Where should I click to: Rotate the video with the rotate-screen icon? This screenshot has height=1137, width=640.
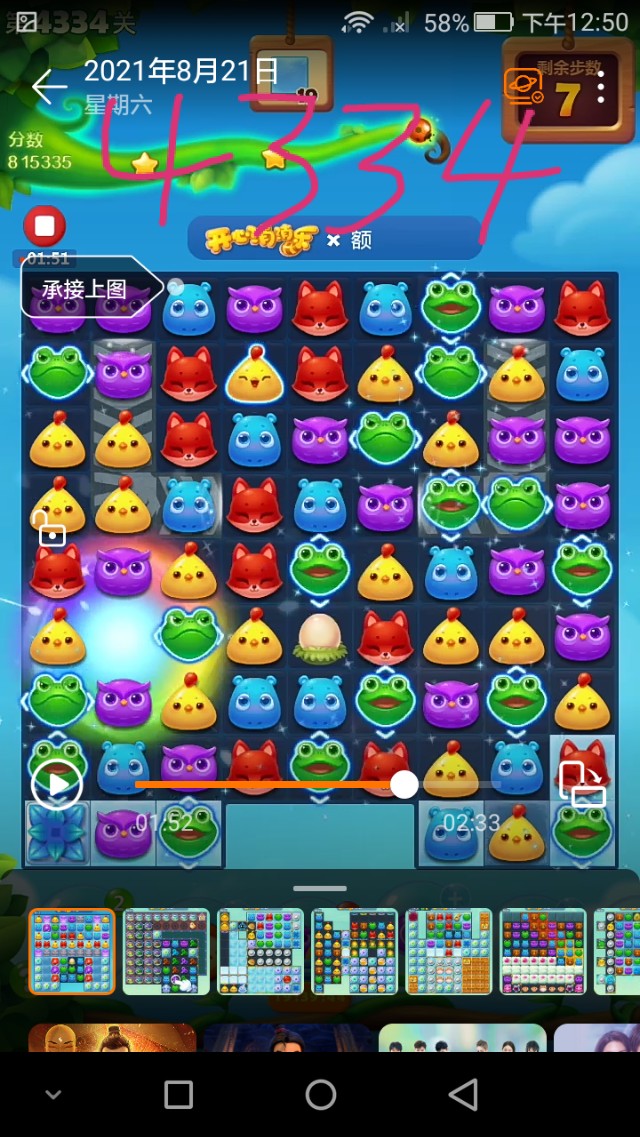point(582,783)
